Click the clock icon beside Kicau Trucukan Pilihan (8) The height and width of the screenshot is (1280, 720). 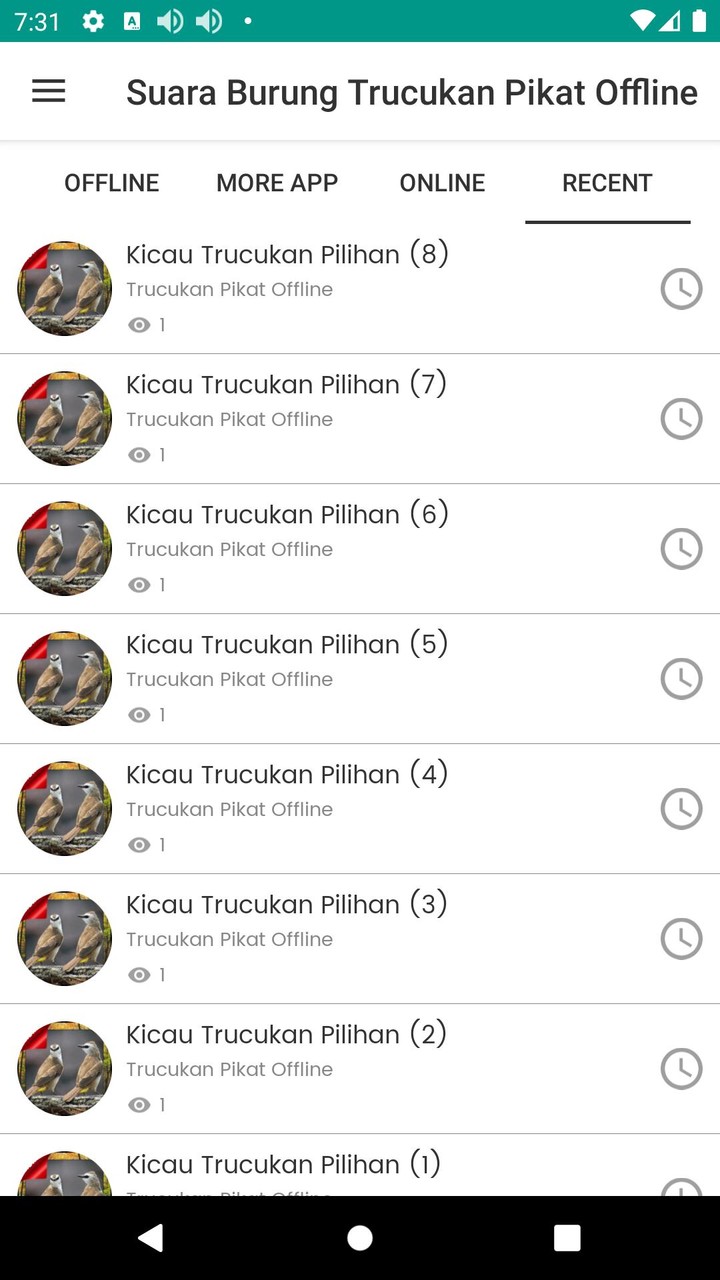pyautogui.click(x=681, y=289)
